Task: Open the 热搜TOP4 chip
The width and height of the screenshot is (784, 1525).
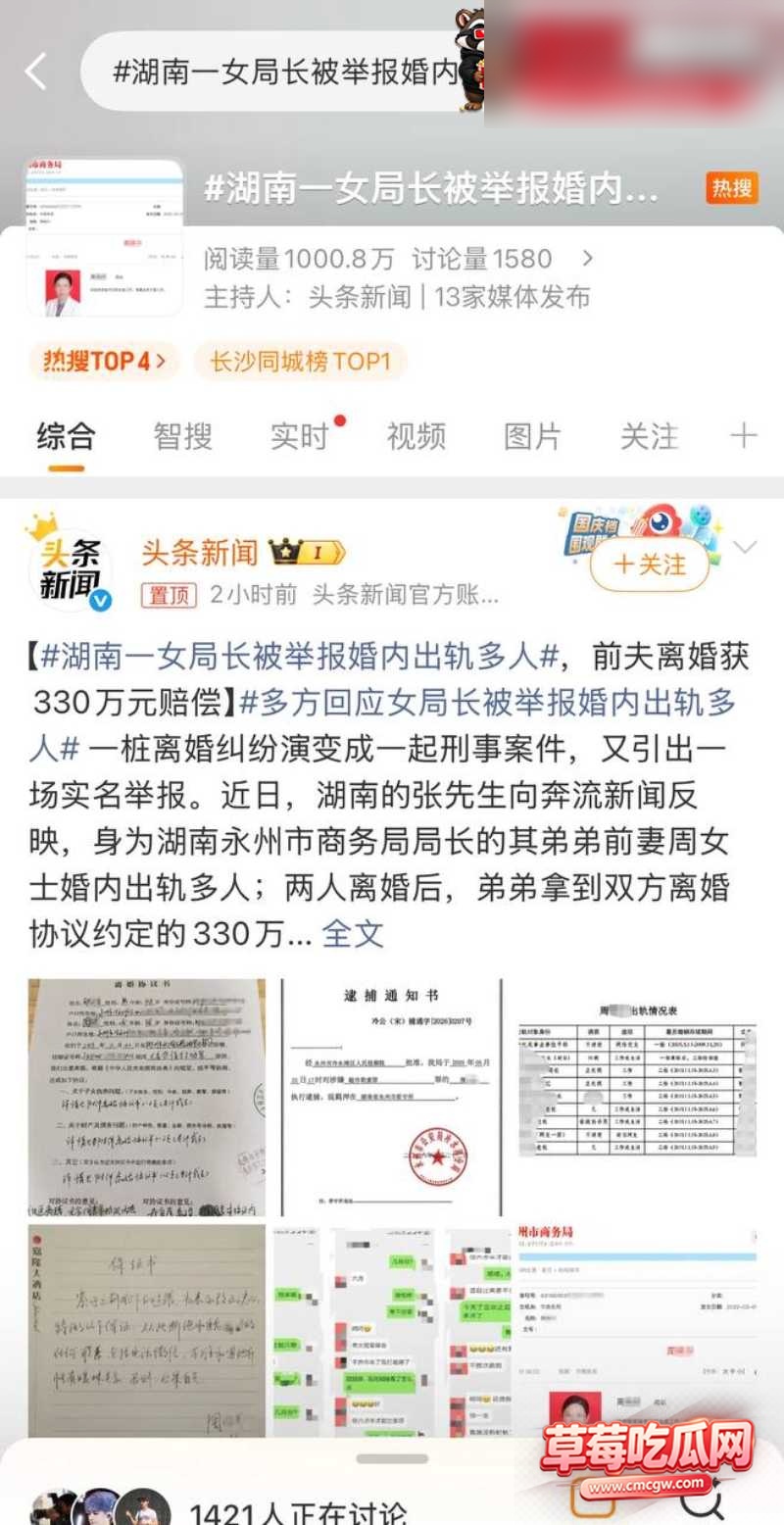Action: (104, 361)
